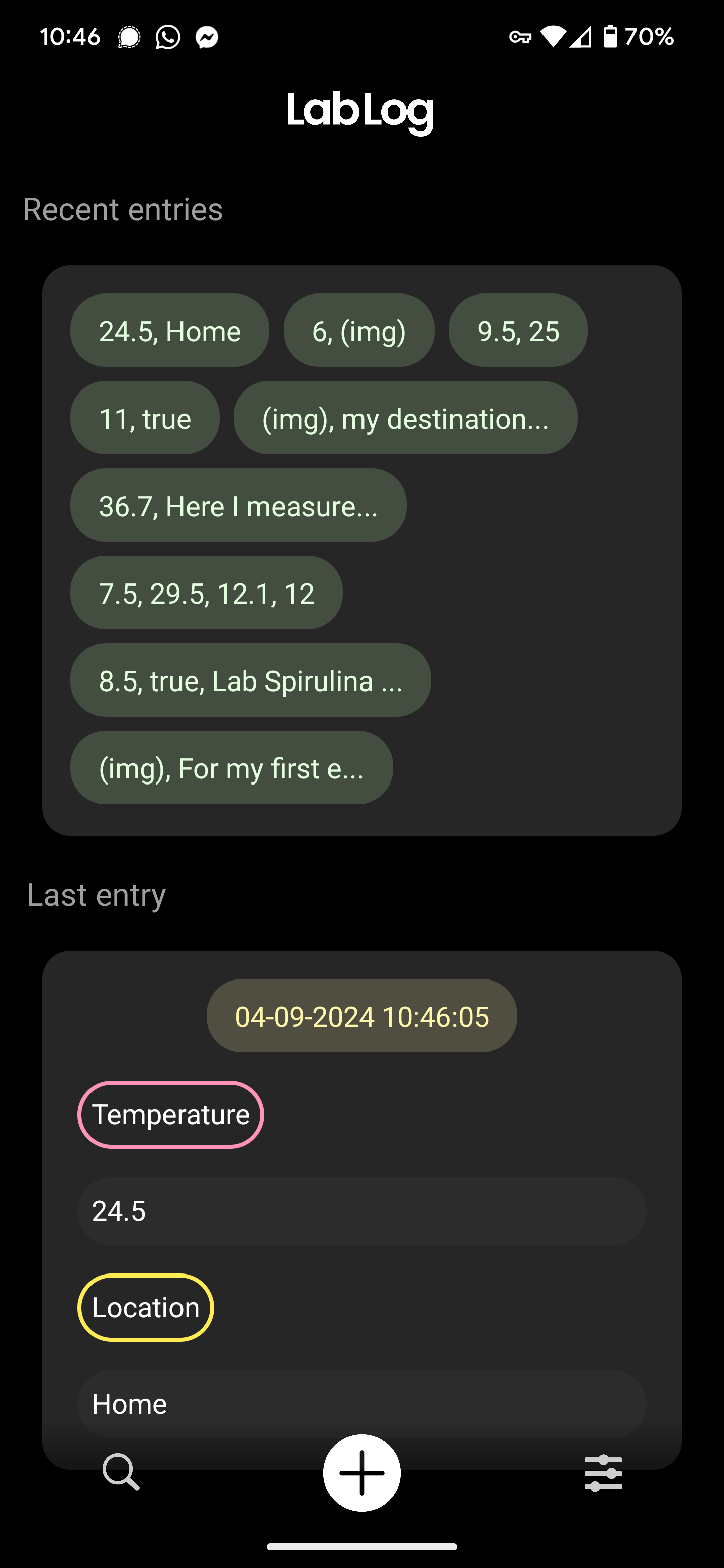Tap the 04-09-2024 10:46:05 timestamp chip
Screen dimensions: 724x1568
click(x=361, y=1016)
